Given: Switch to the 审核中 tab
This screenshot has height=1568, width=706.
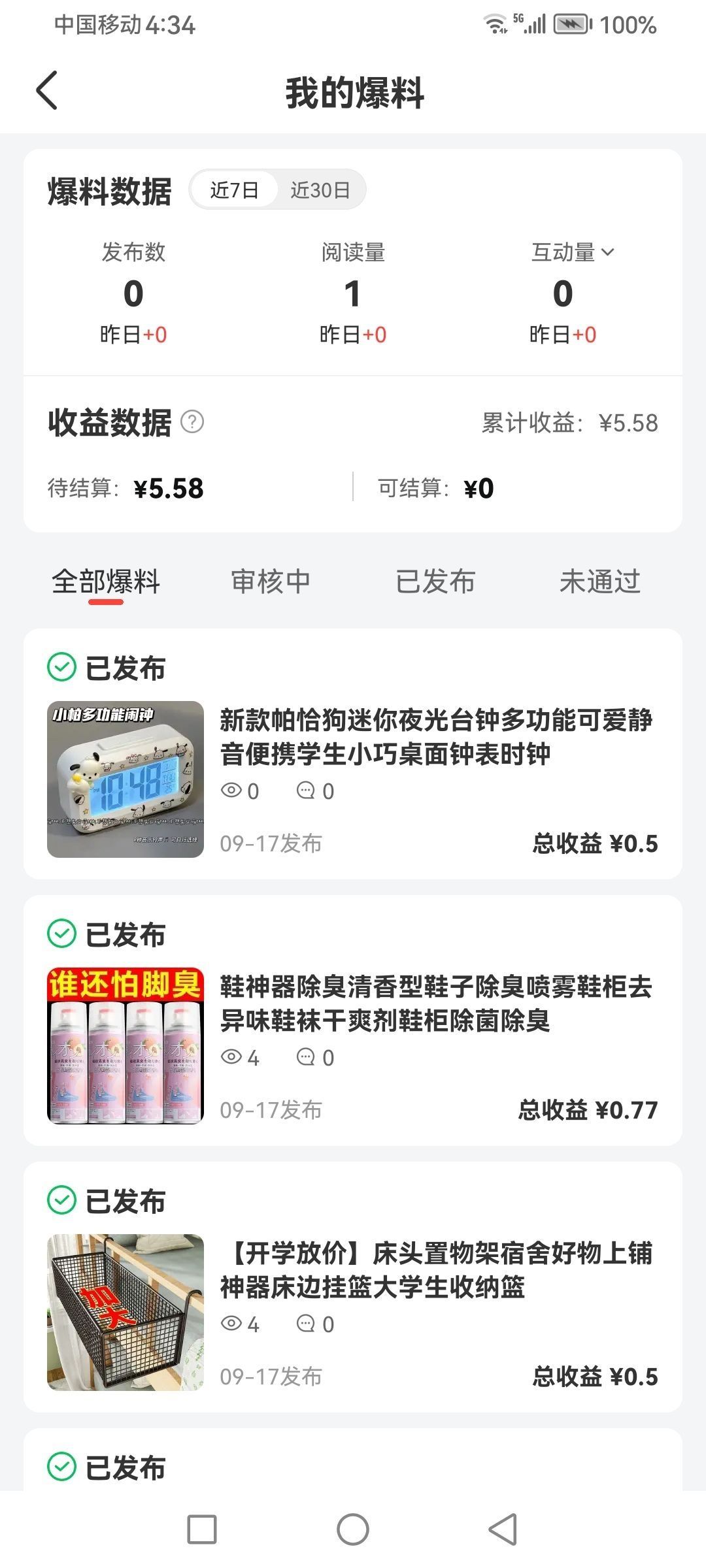Looking at the screenshot, I should coord(271,581).
